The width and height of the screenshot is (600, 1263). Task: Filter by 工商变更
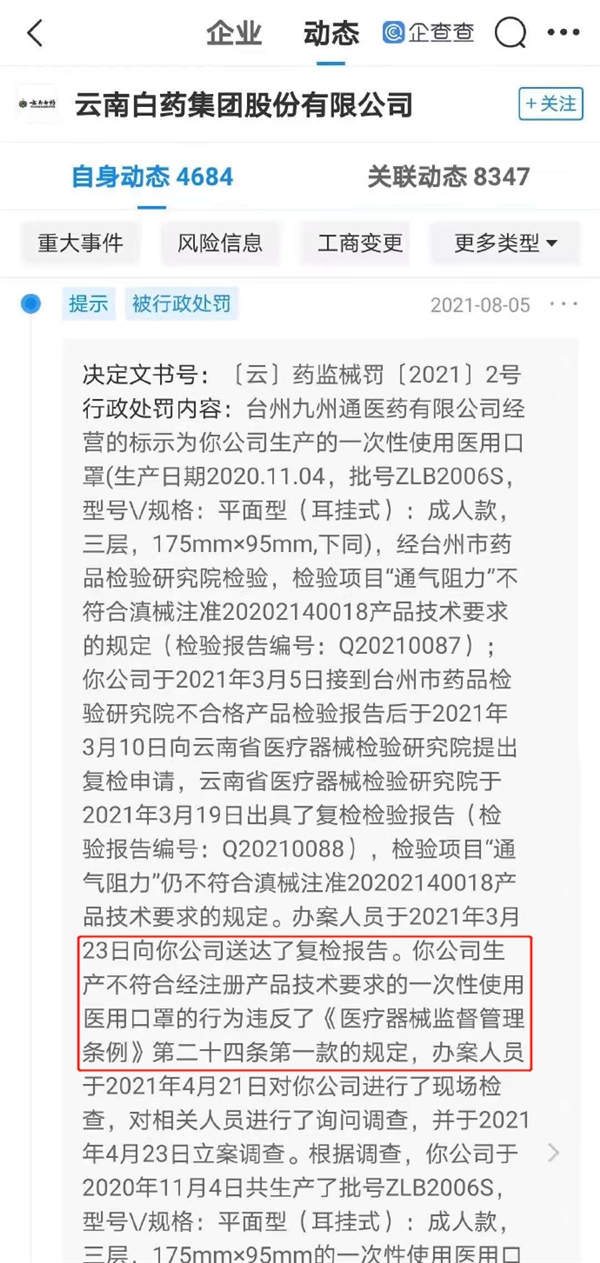point(360,242)
